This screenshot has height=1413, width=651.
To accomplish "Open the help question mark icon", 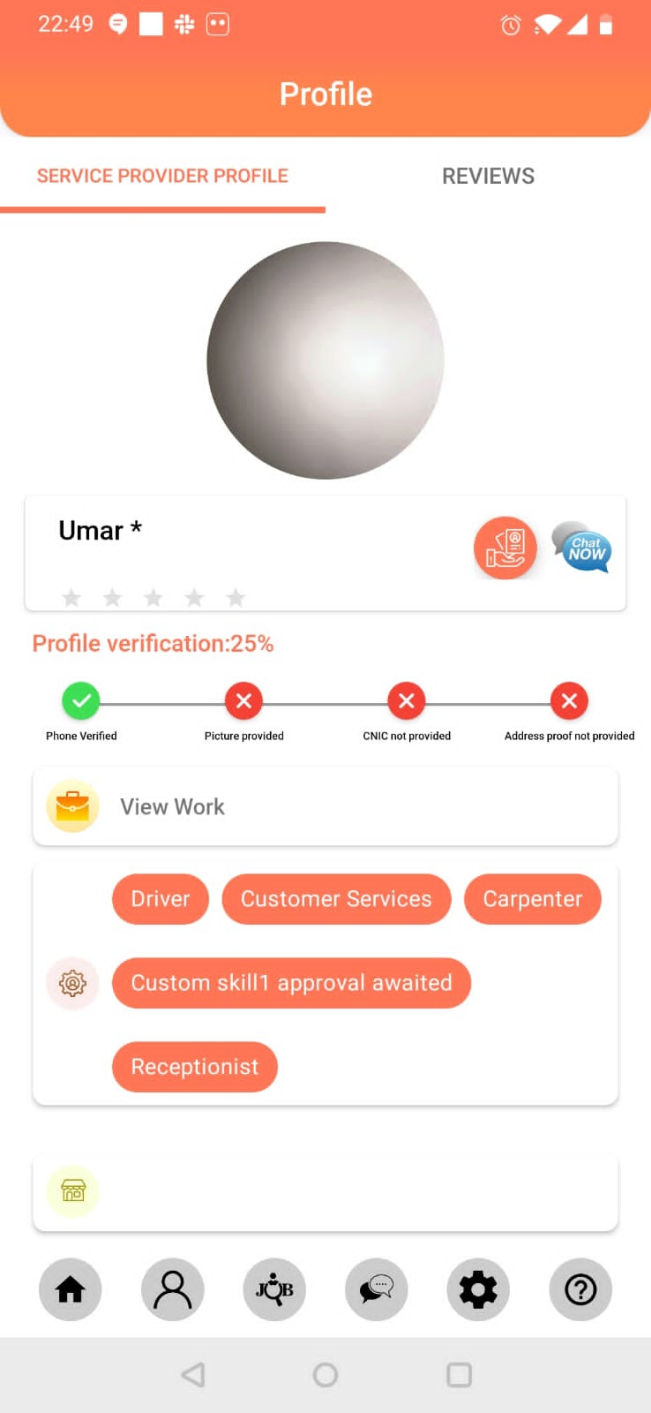I will click(x=580, y=1290).
